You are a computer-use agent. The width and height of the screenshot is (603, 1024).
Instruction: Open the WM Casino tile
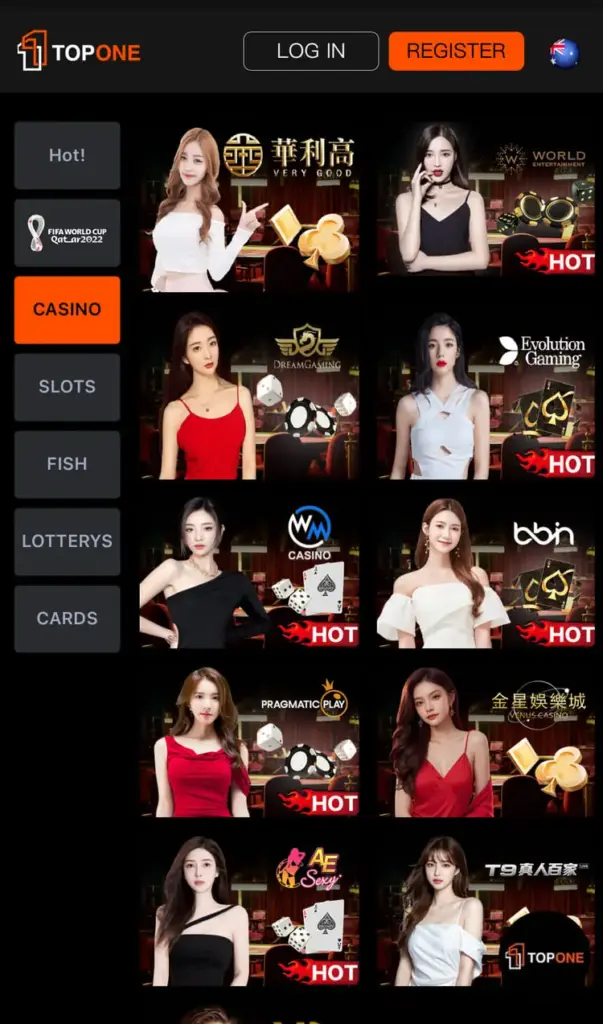tap(250, 573)
